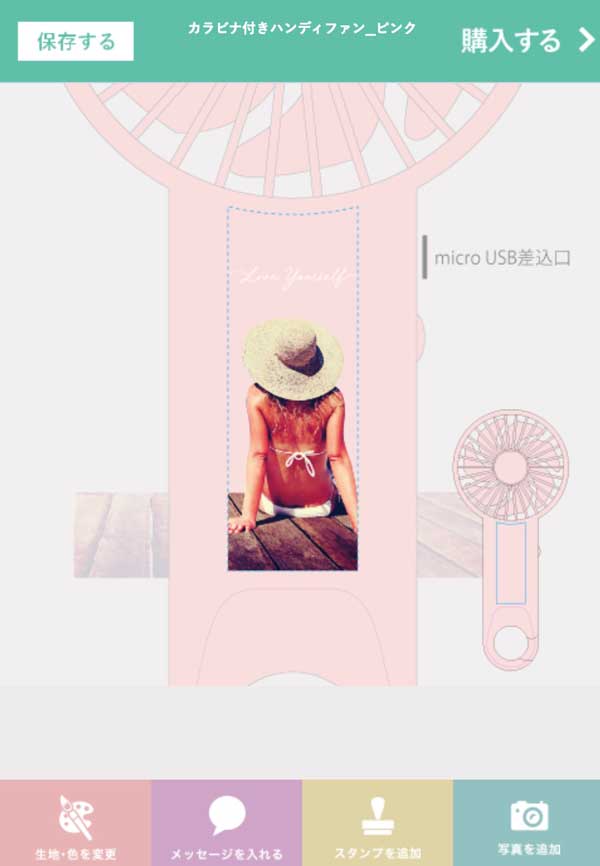Add a photo with 写真を追加
The height and width of the screenshot is (866, 600).
coord(527,823)
